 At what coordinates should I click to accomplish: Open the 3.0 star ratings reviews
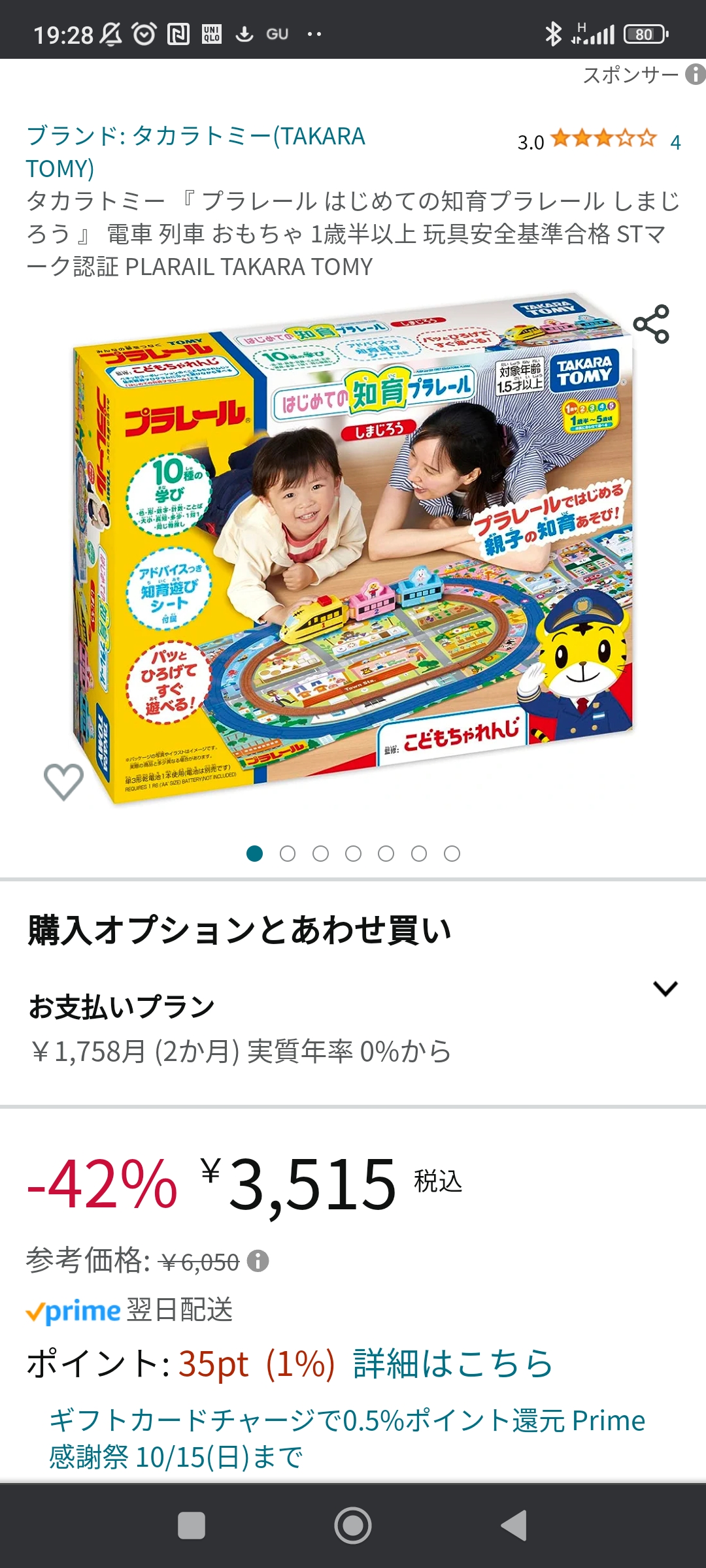pos(599,140)
